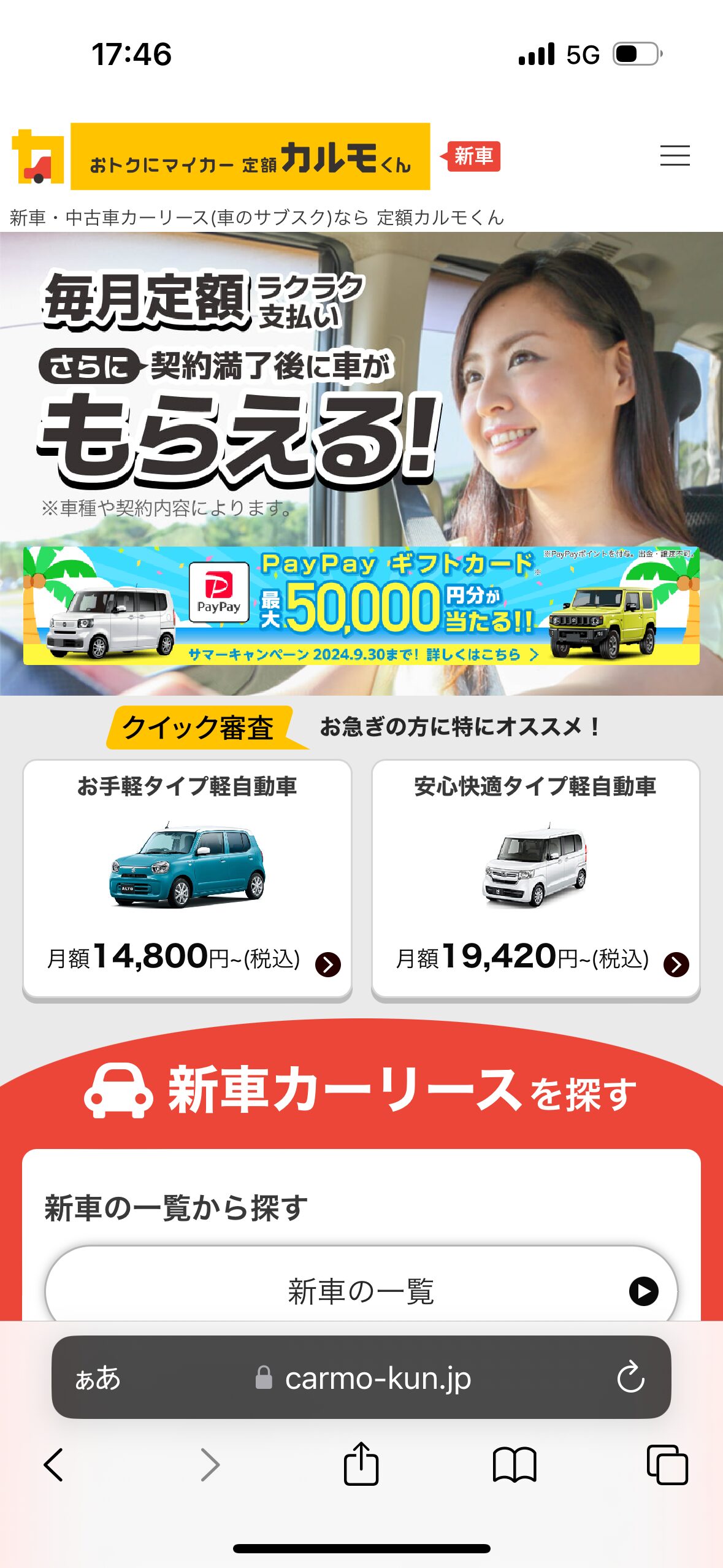Image resolution: width=723 pixels, height=1568 pixels.
Task: Open the PayPay gift card campaign banner
Action: (x=361, y=605)
